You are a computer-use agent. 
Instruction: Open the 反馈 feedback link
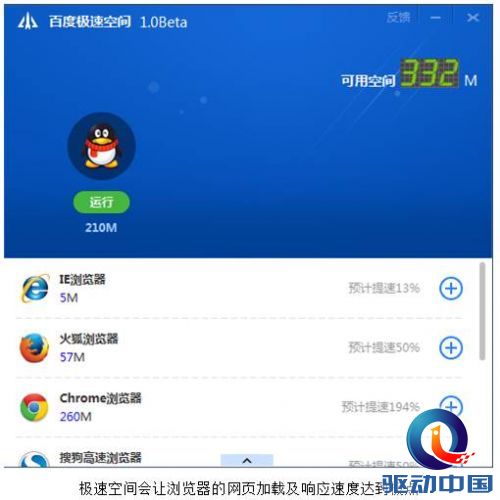[x=398, y=17]
